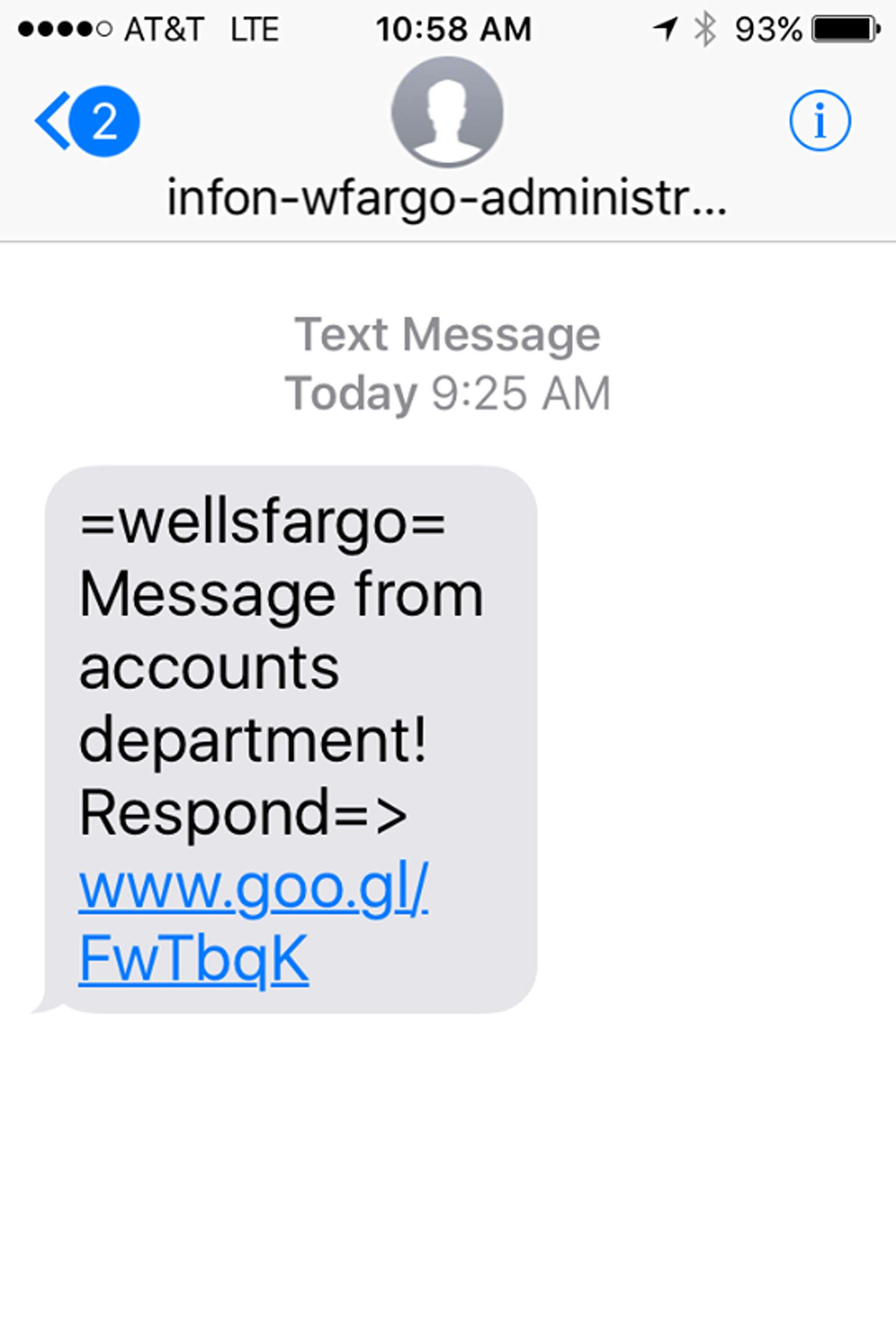Screen dimensions: 896x1344
Task: Tap the infon-wfargo-administr contact avatar
Action: tap(447, 112)
